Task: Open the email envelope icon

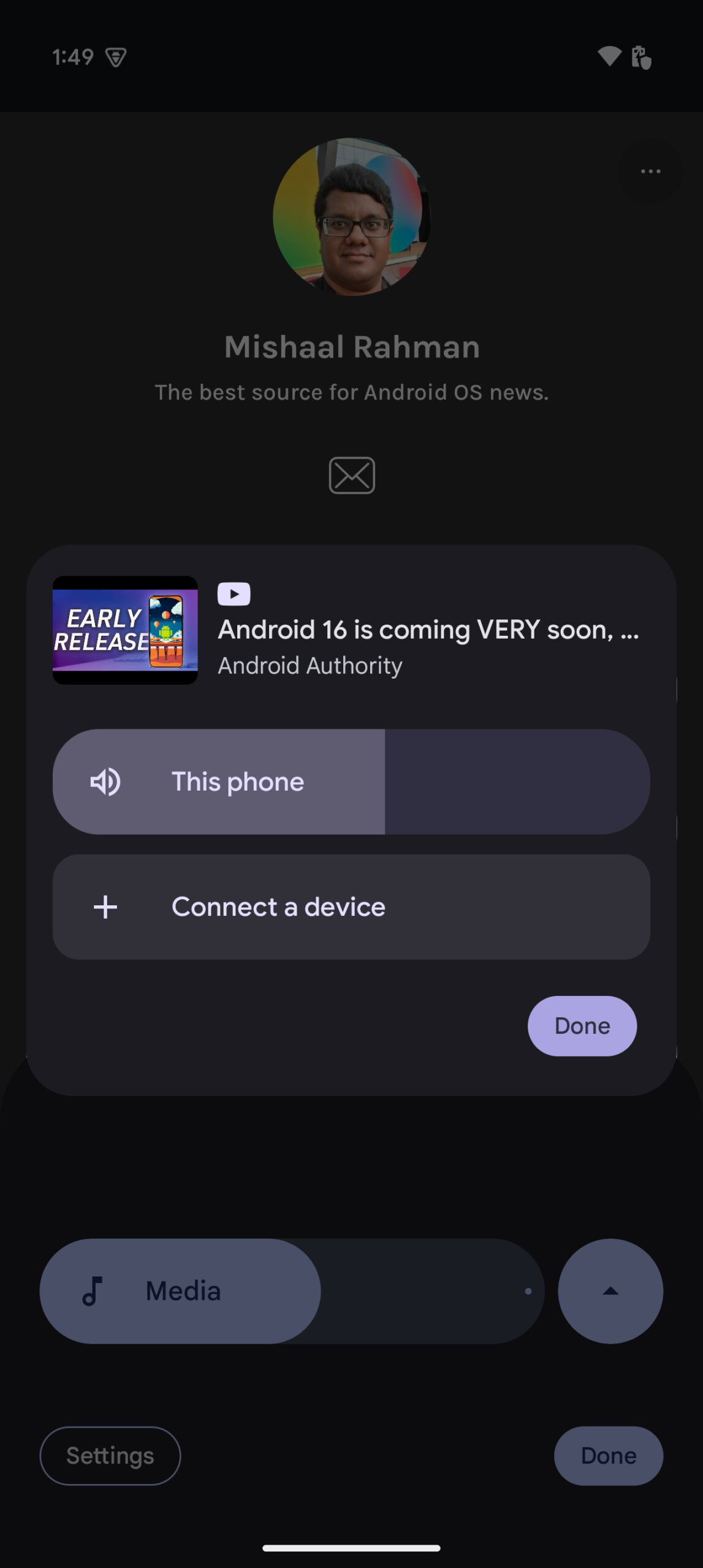Action: pos(352,475)
